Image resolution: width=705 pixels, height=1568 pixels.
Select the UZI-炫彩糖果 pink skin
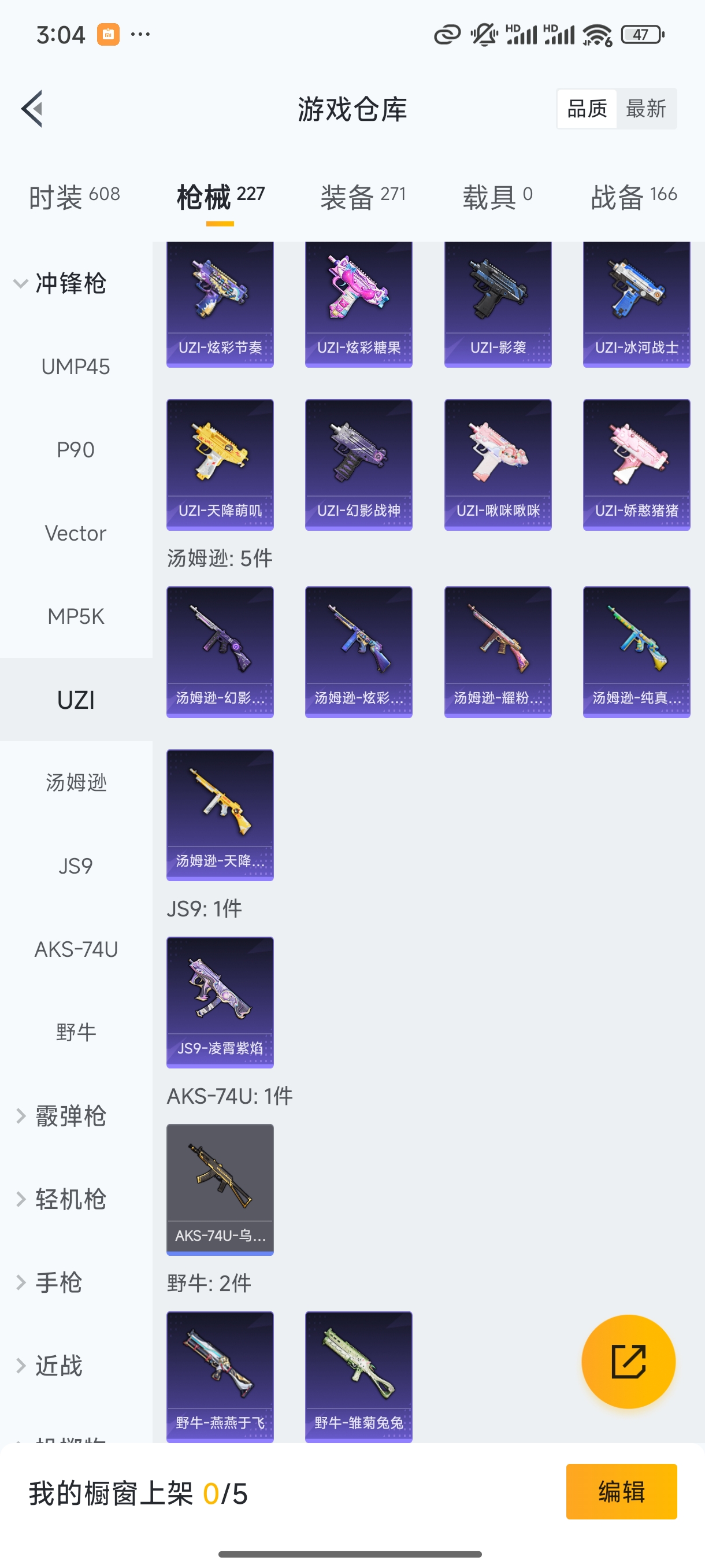tap(358, 303)
